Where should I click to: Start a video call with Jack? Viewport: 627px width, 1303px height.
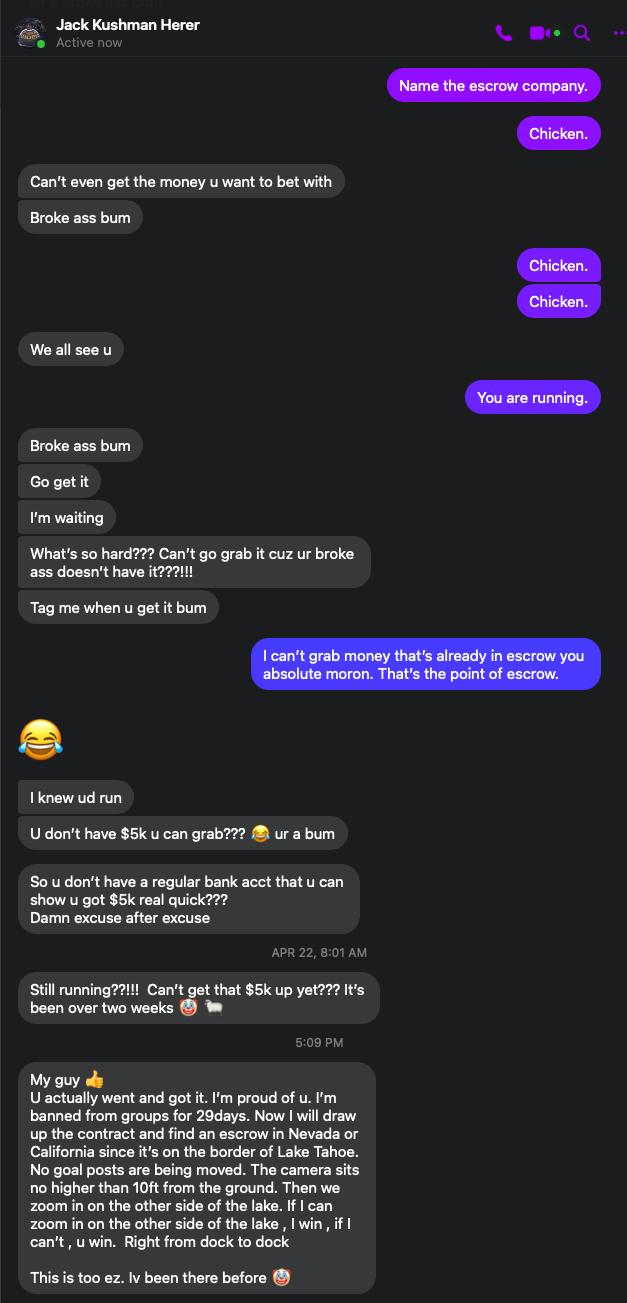[x=539, y=33]
